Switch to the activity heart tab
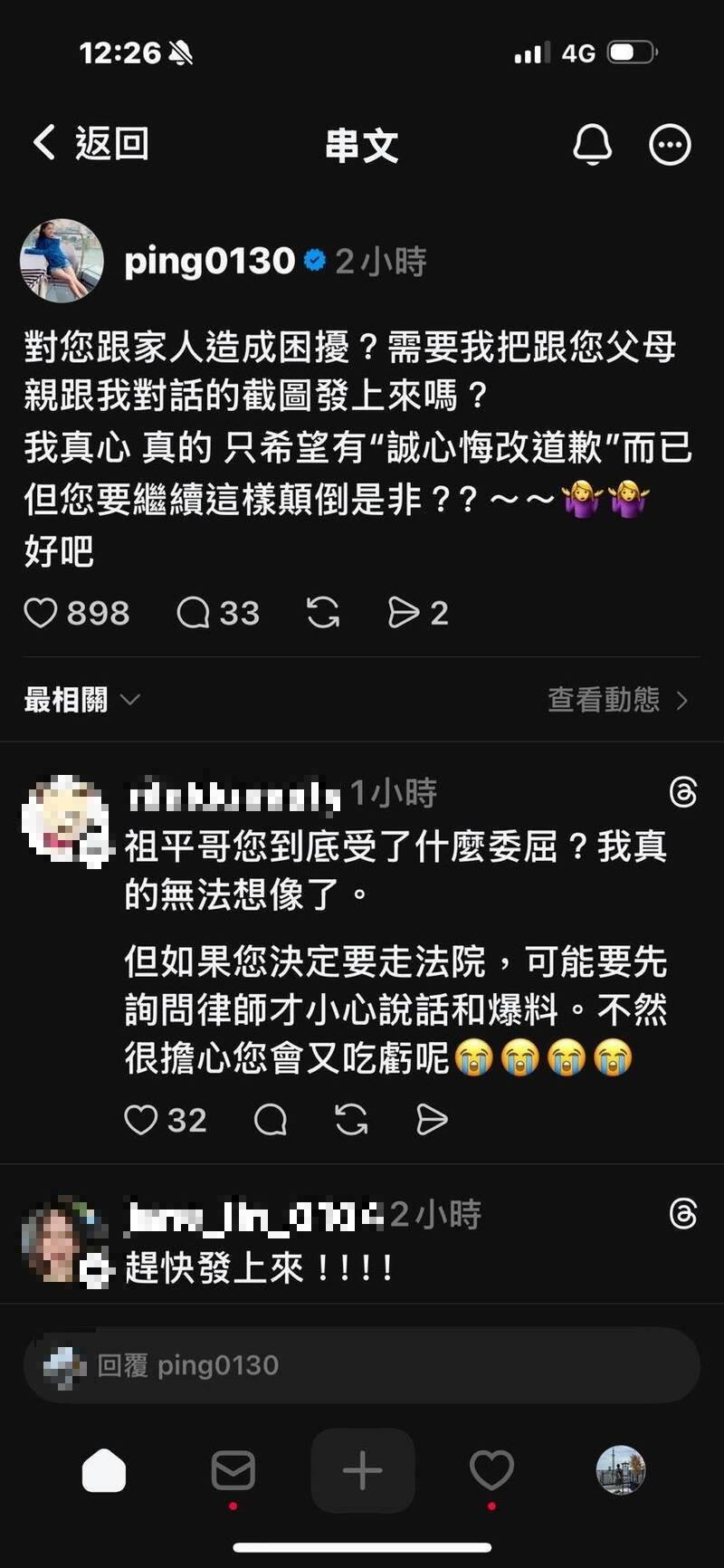This screenshot has width=724, height=1568. point(491,1471)
